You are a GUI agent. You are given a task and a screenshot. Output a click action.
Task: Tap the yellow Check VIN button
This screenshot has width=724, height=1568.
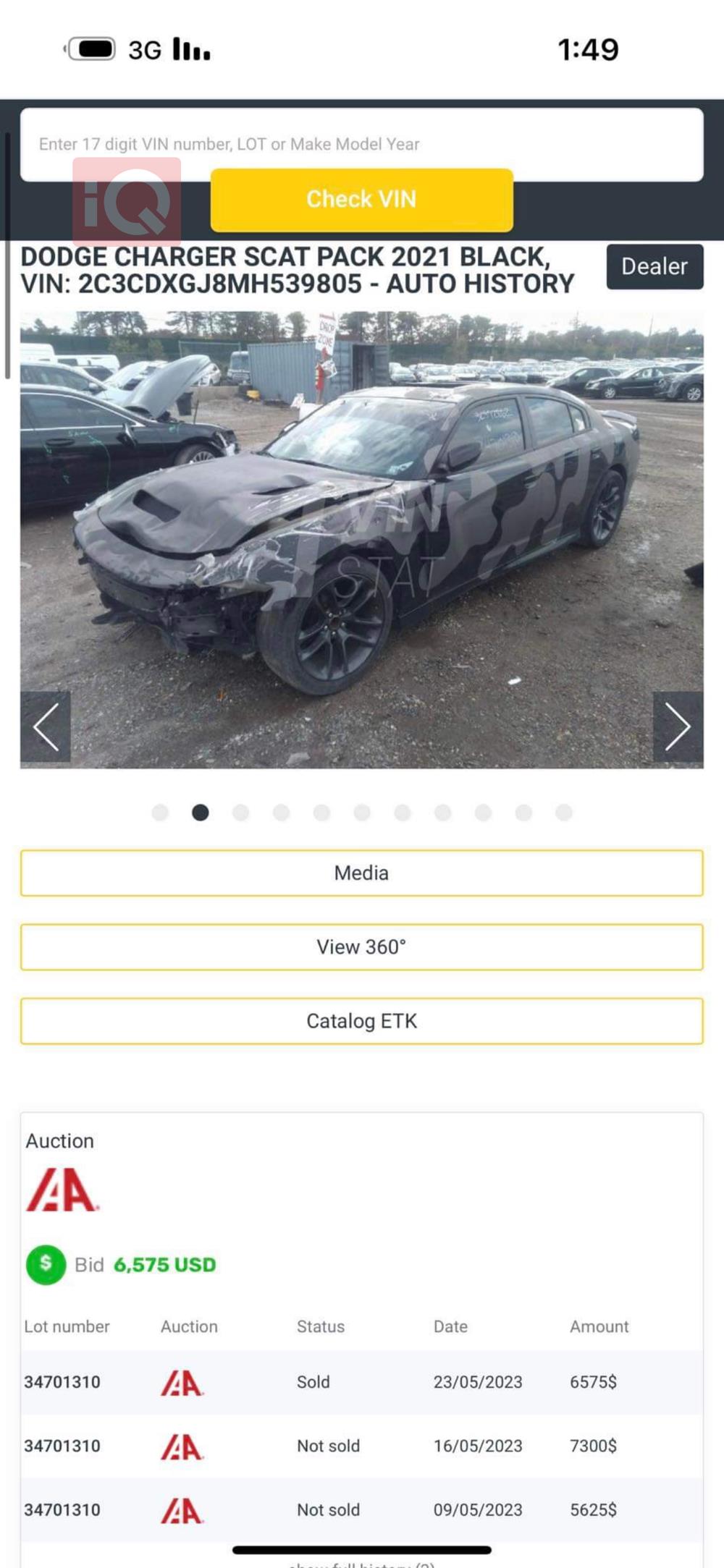(x=361, y=199)
